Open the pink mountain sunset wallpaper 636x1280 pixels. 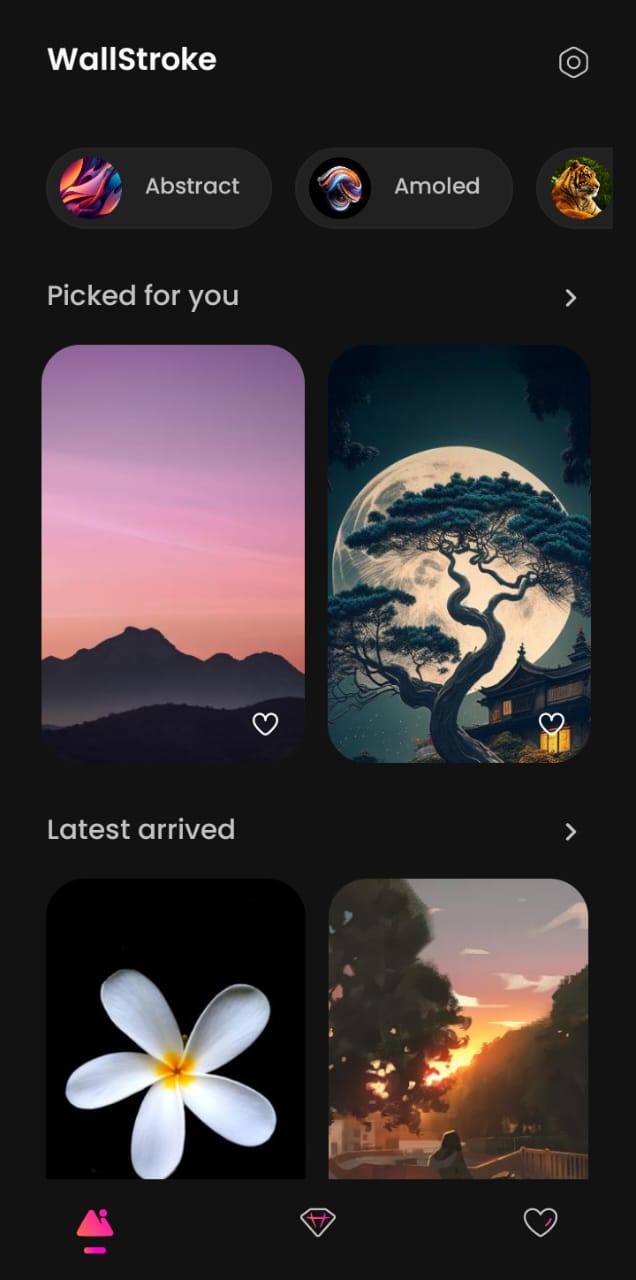(x=173, y=554)
